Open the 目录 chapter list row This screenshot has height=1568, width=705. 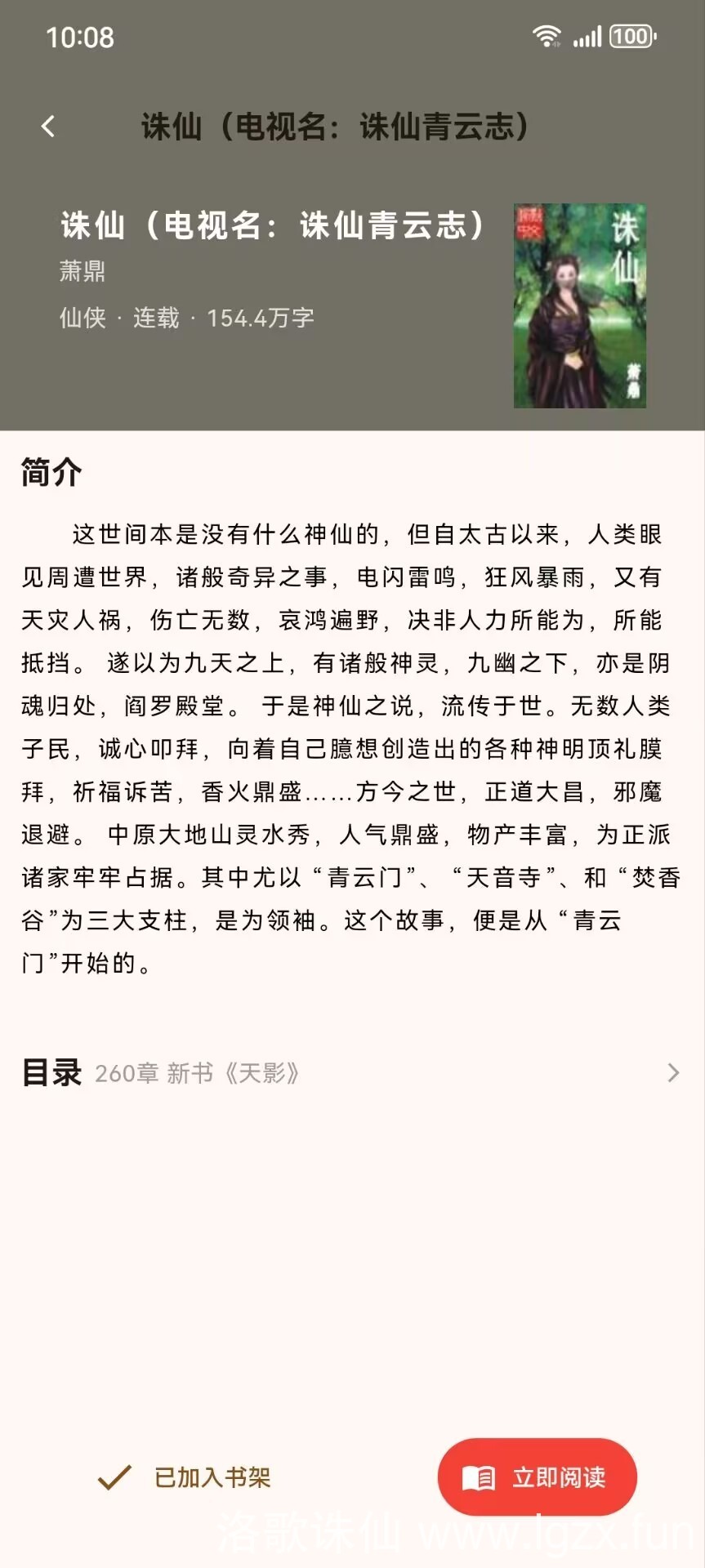352,1072
